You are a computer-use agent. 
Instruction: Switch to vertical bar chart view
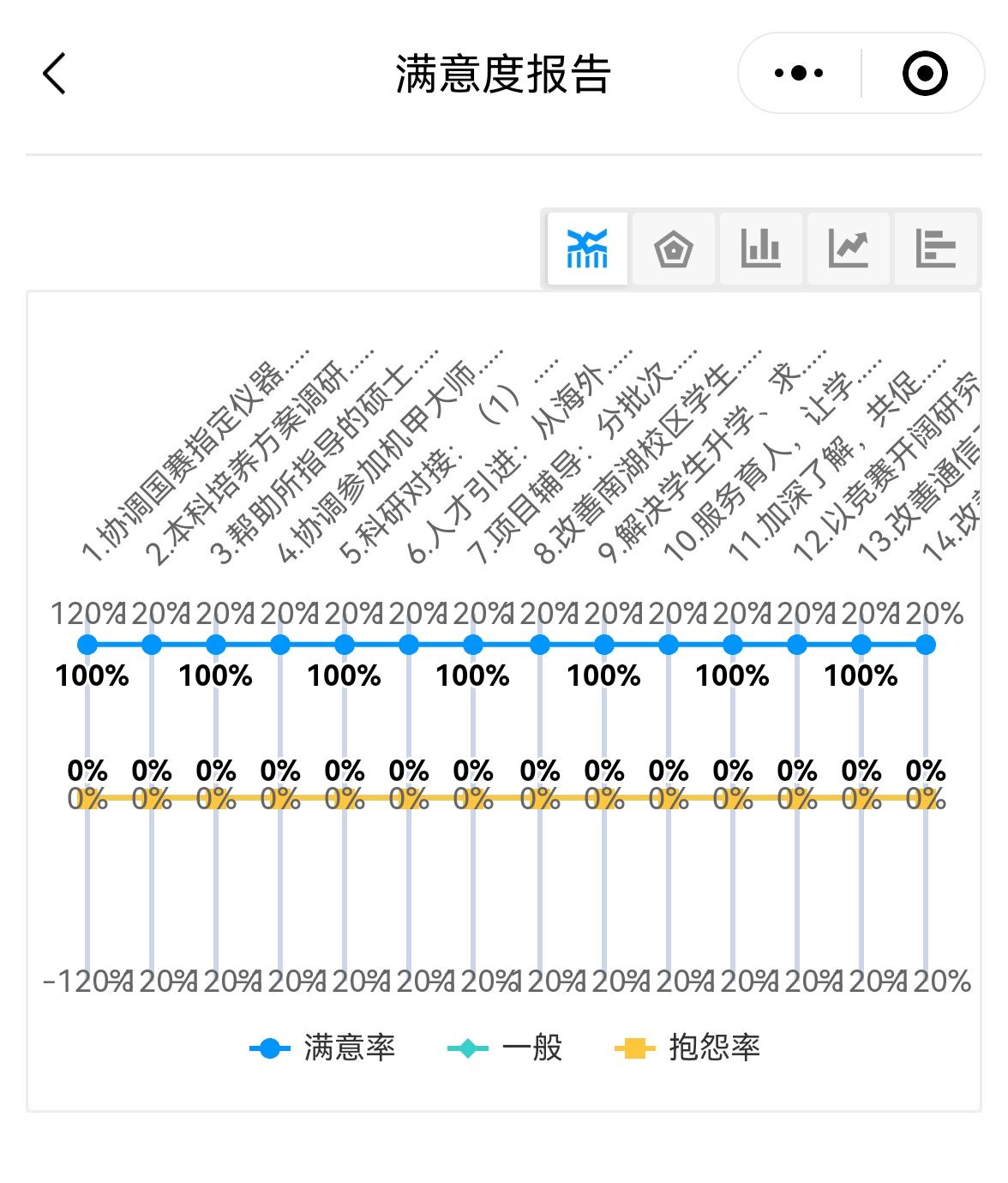[x=760, y=249]
